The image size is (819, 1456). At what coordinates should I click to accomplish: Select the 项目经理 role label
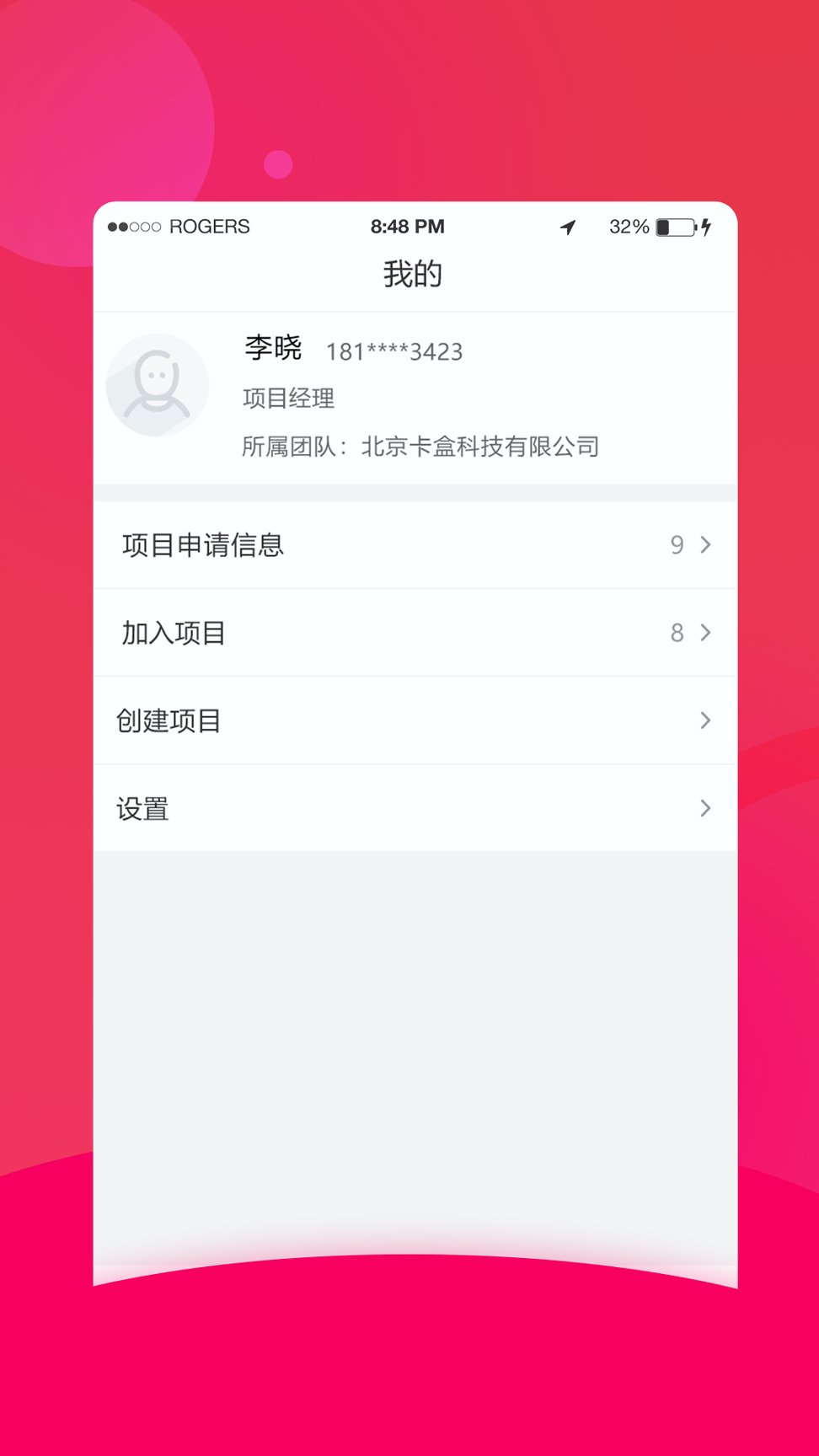click(x=288, y=398)
